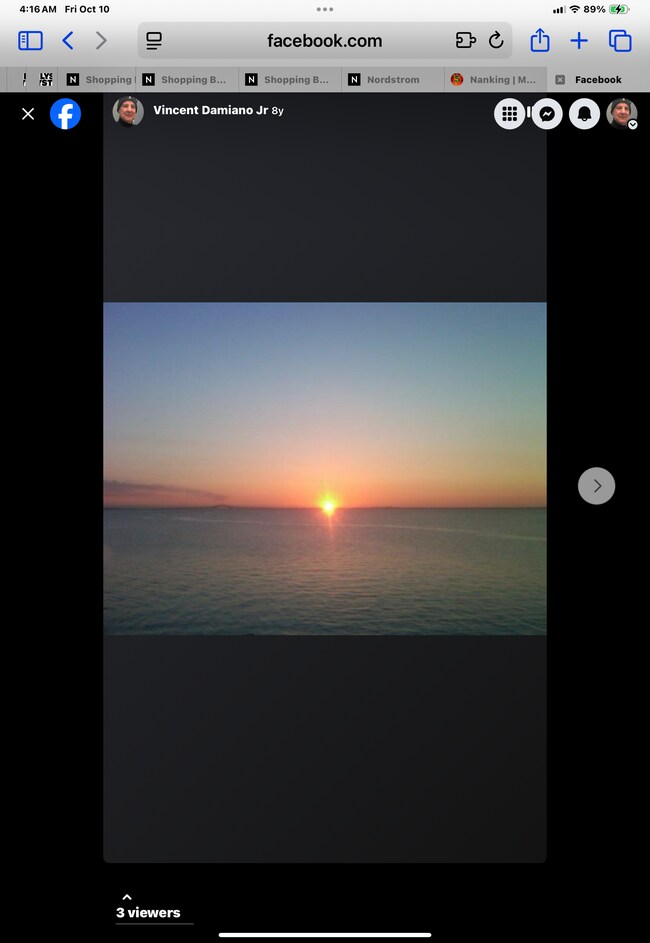Go to Facebook home via logo
This screenshot has width=650, height=943.
66,114
